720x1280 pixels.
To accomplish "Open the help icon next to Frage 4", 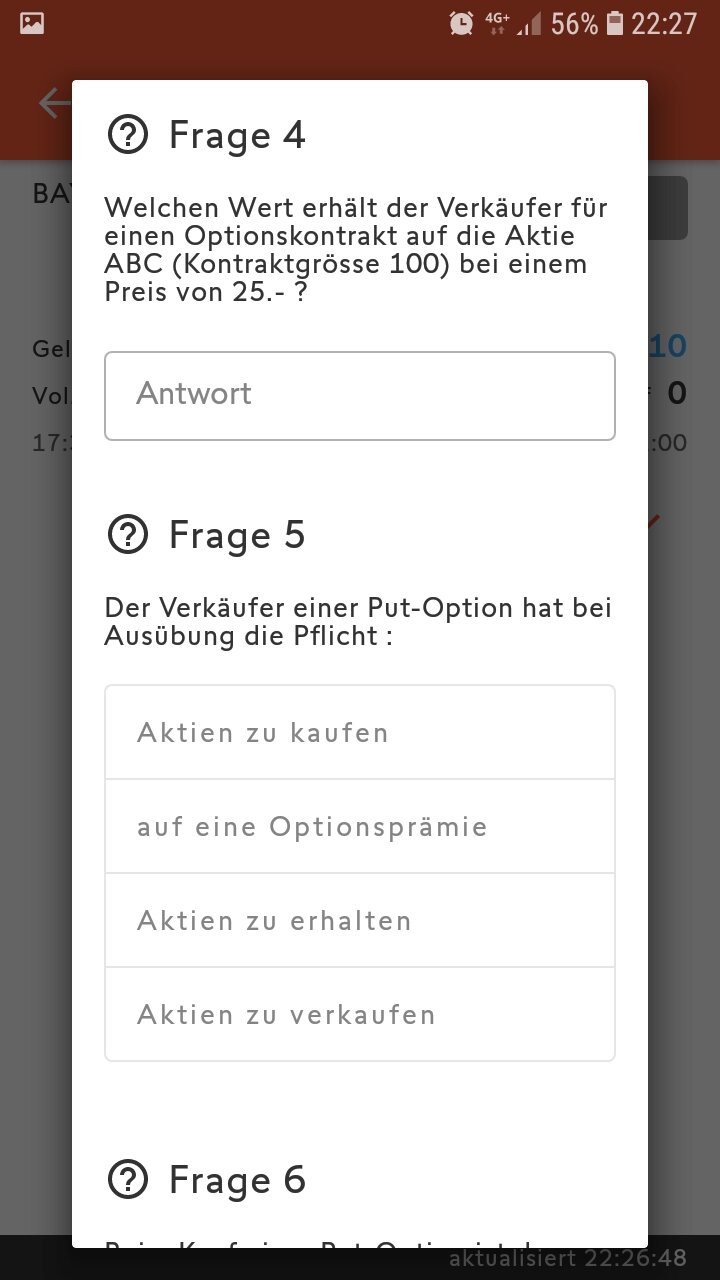I will coord(128,135).
